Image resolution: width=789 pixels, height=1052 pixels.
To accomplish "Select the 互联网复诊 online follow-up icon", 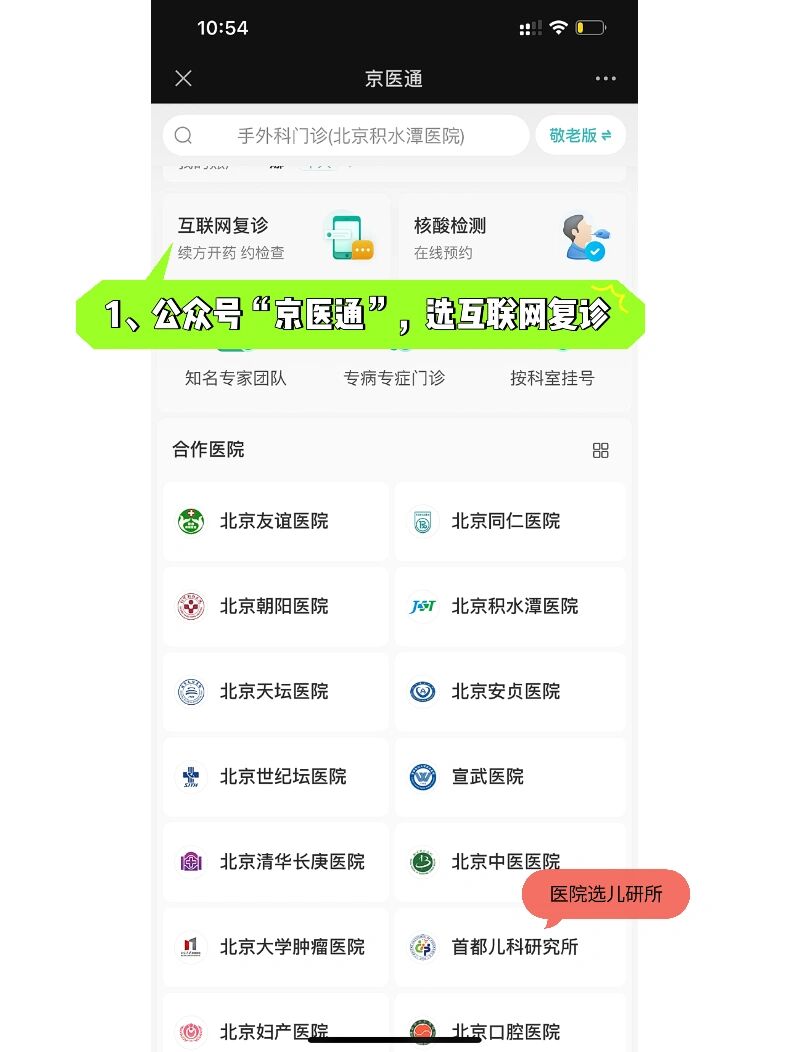I will click(349, 237).
